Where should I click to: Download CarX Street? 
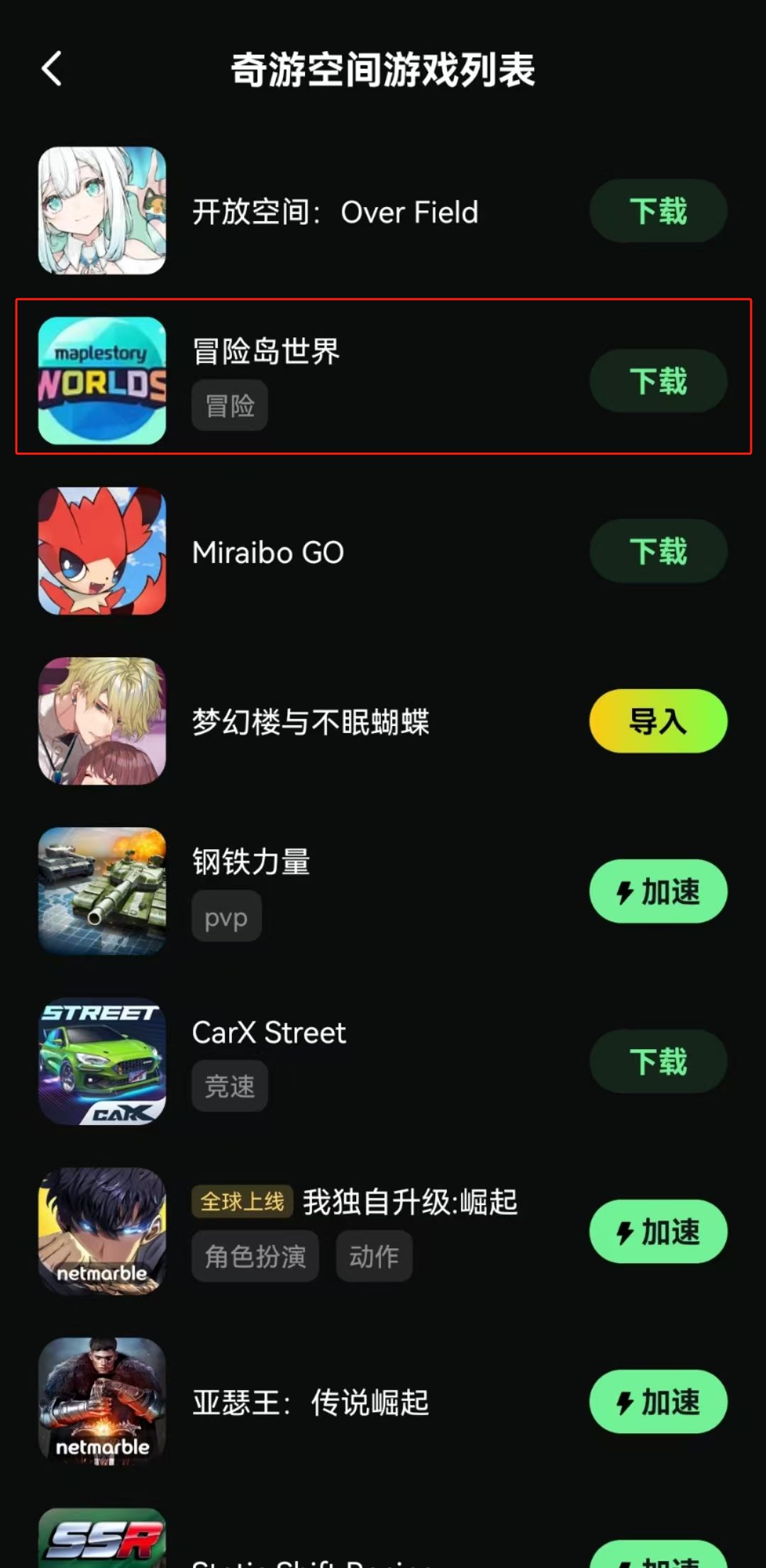click(x=657, y=1062)
